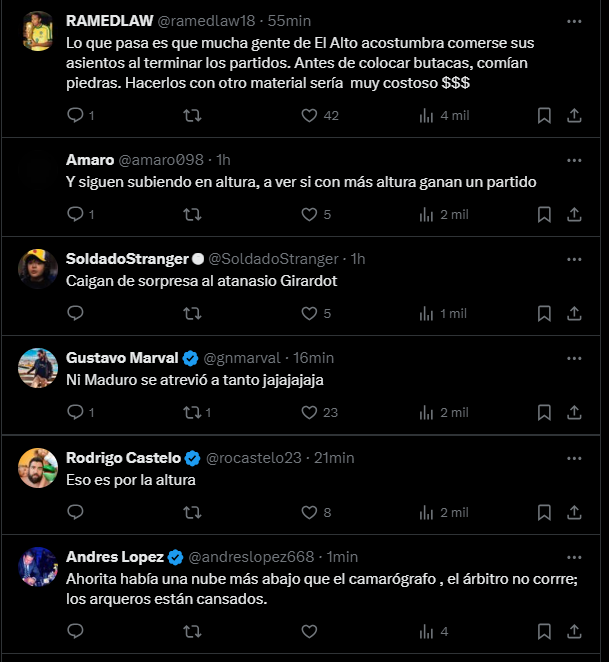
Task: Share Rodrigo Castelo's tweet
Action: pos(574,512)
